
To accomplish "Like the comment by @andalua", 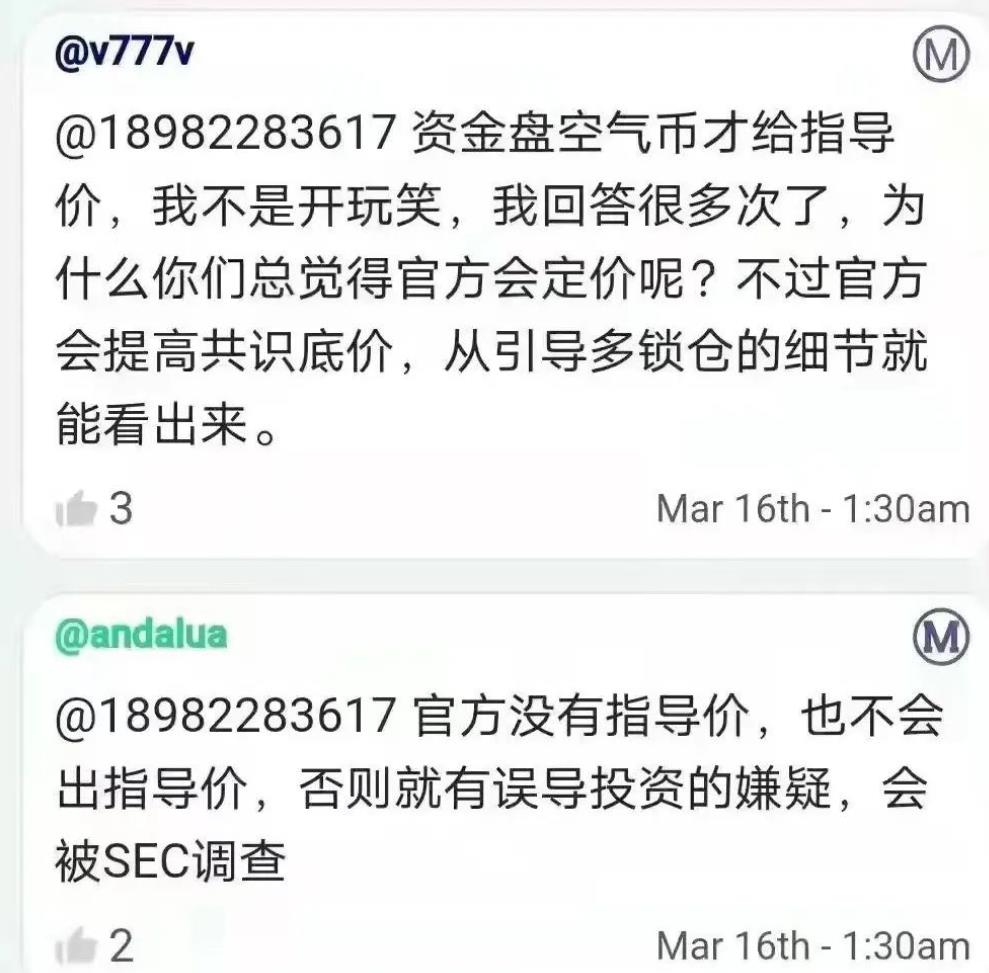I will tap(76, 945).
